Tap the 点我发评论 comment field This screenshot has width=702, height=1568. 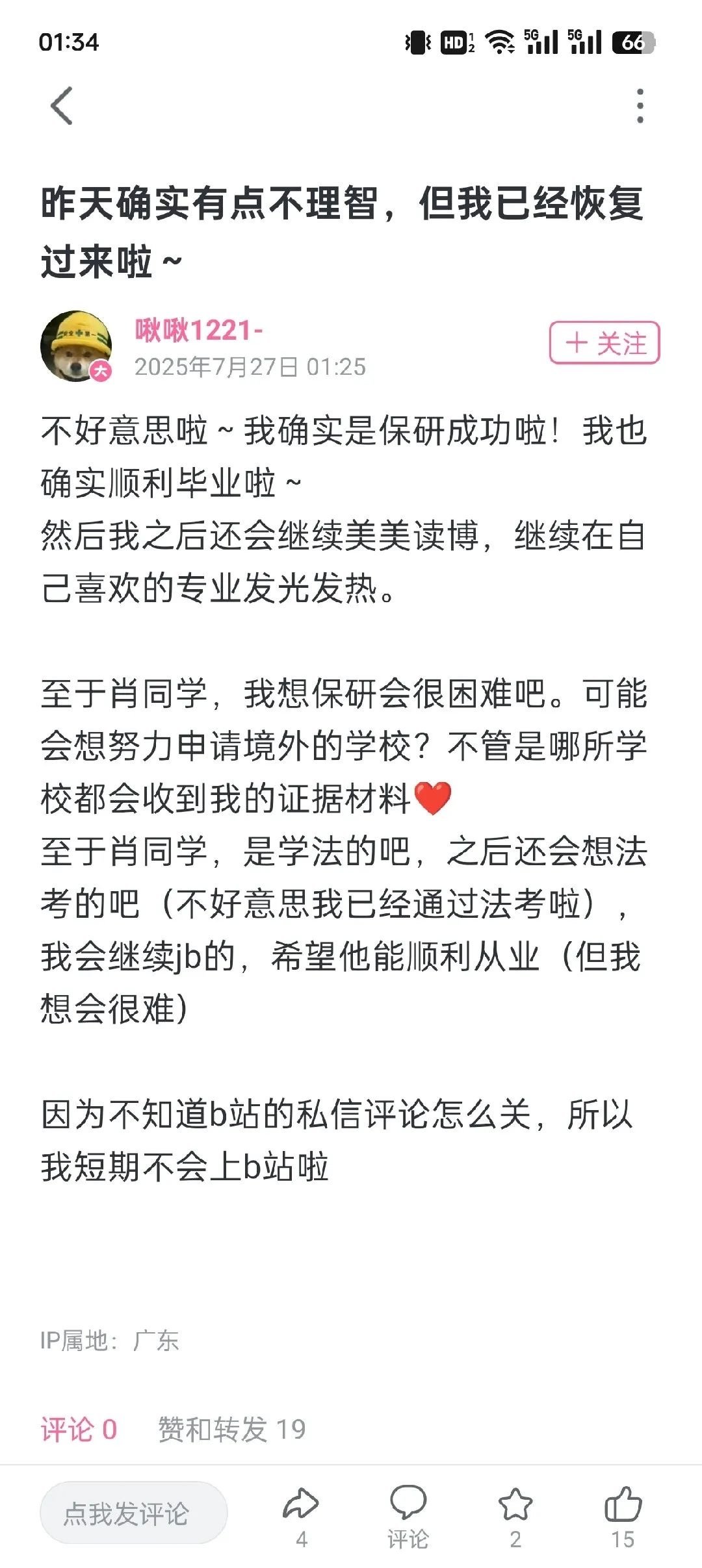coord(134,1513)
